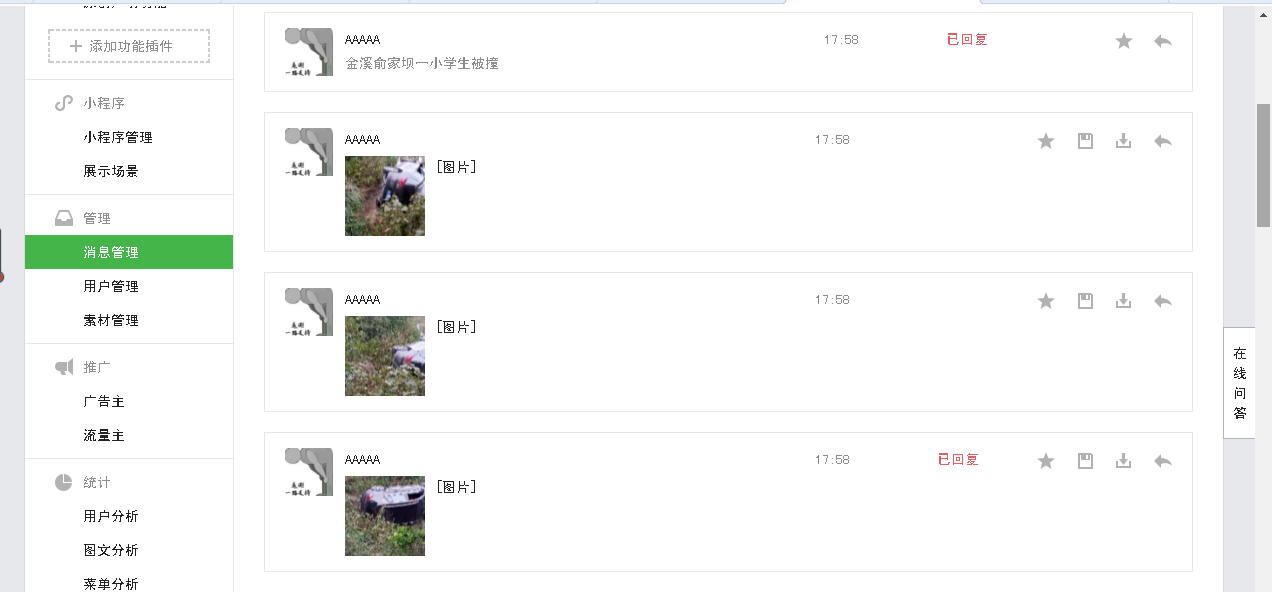Go to 用户管理
Viewport: 1272px width, 592px height.
click(x=111, y=286)
